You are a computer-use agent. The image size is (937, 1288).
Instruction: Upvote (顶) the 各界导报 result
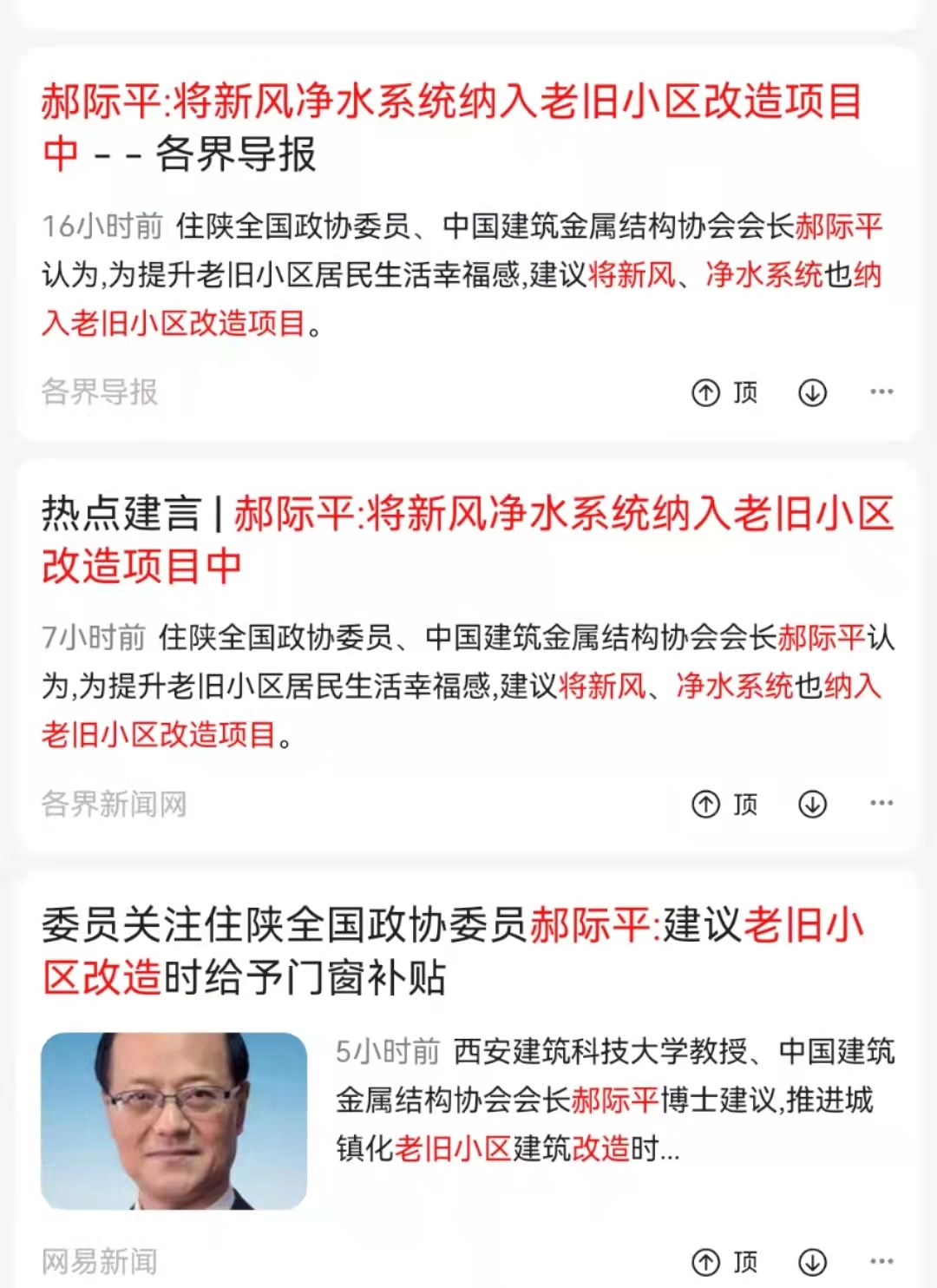(x=724, y=393)
